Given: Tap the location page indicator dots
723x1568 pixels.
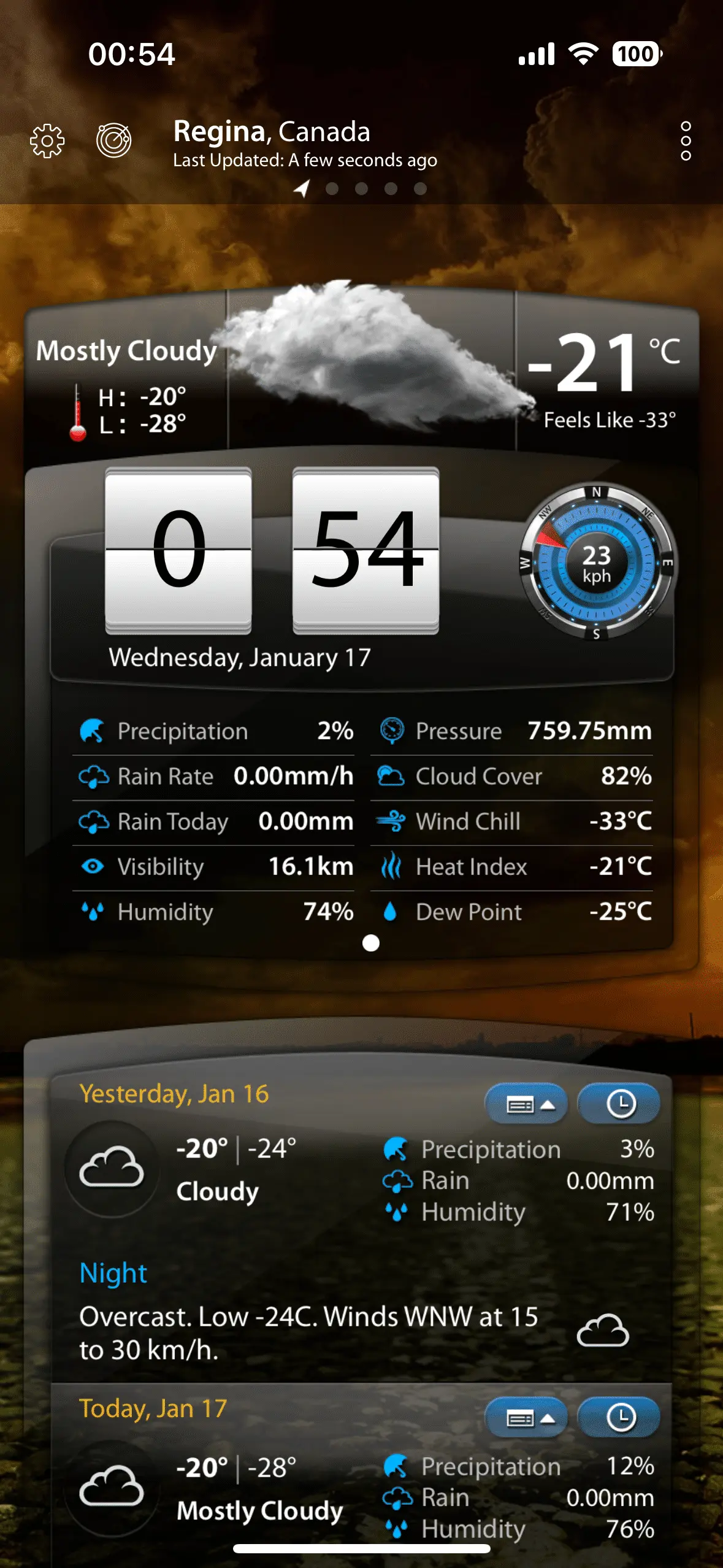Looking at the screenshot, I should [362, 188].
